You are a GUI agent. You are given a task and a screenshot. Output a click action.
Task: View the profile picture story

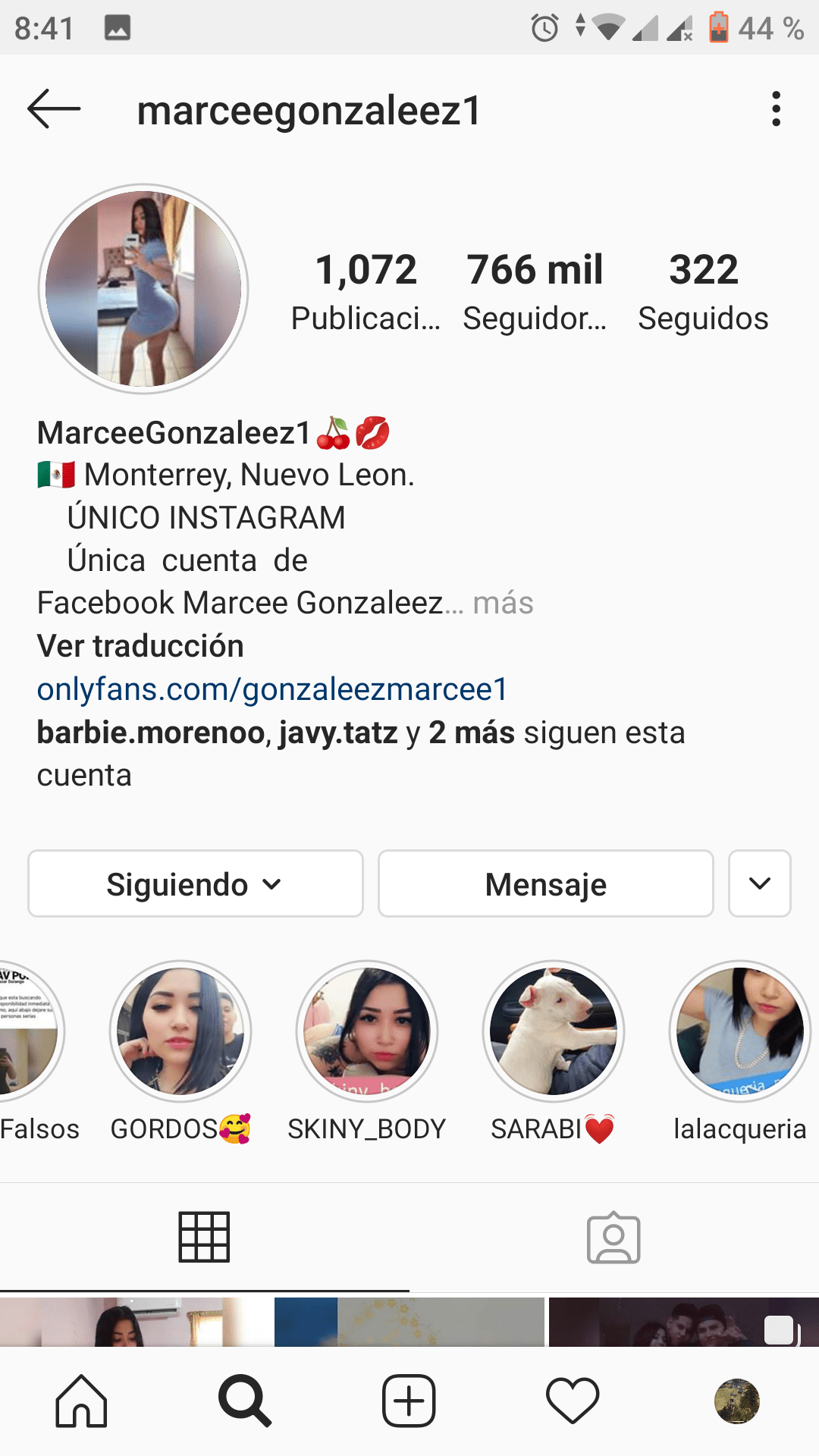[143, 289]
